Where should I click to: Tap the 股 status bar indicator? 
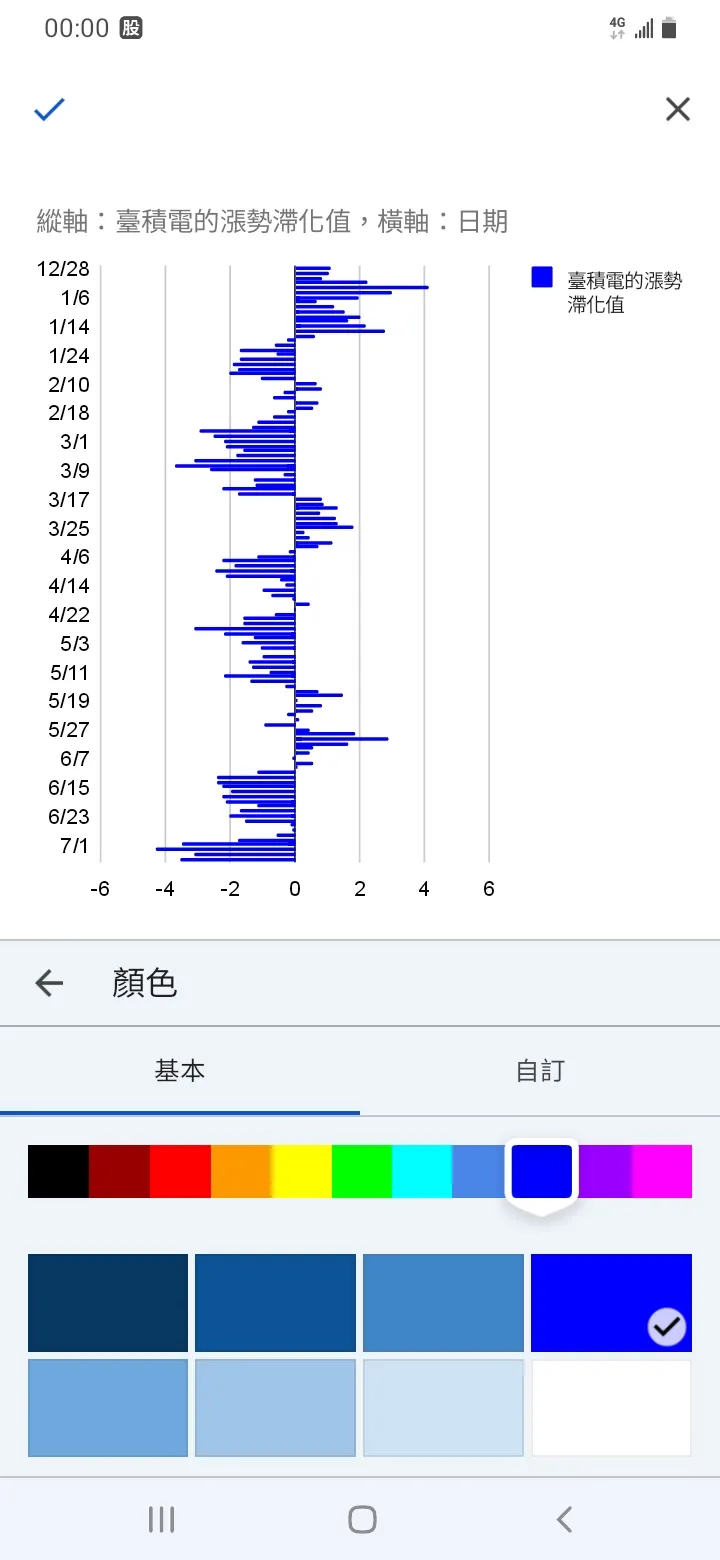pyautogui.click(x=131, y=28)
